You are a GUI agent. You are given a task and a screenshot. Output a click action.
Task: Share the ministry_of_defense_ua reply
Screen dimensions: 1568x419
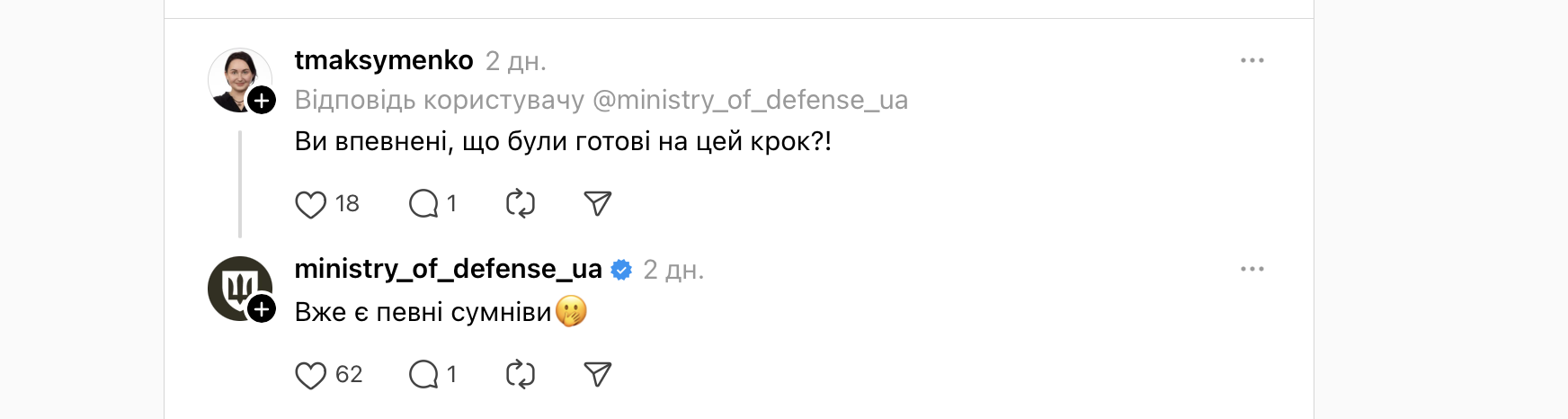(598, 374)
